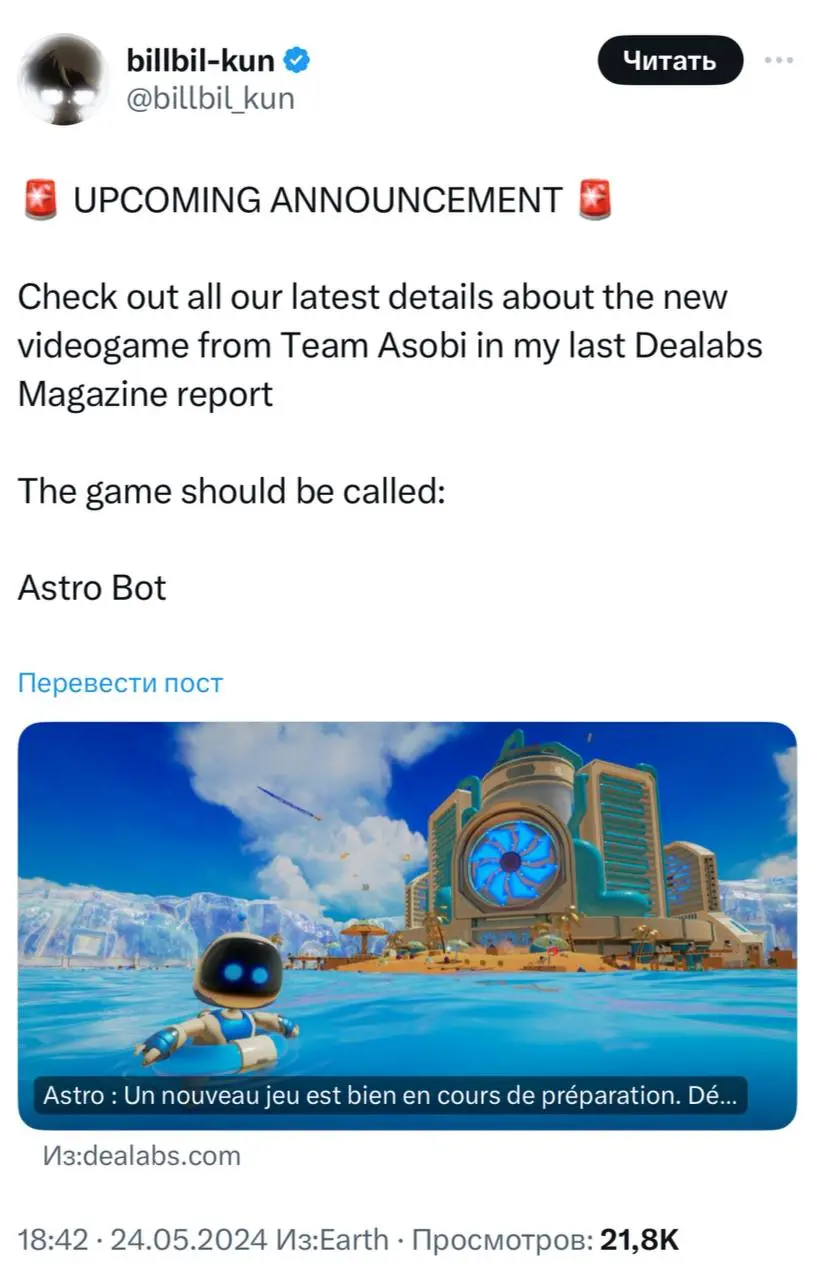The height and width of the screenshot is (1280, 815).
Task: Open billbil-kun's profile avatar
Action: (x=62, y=79)
